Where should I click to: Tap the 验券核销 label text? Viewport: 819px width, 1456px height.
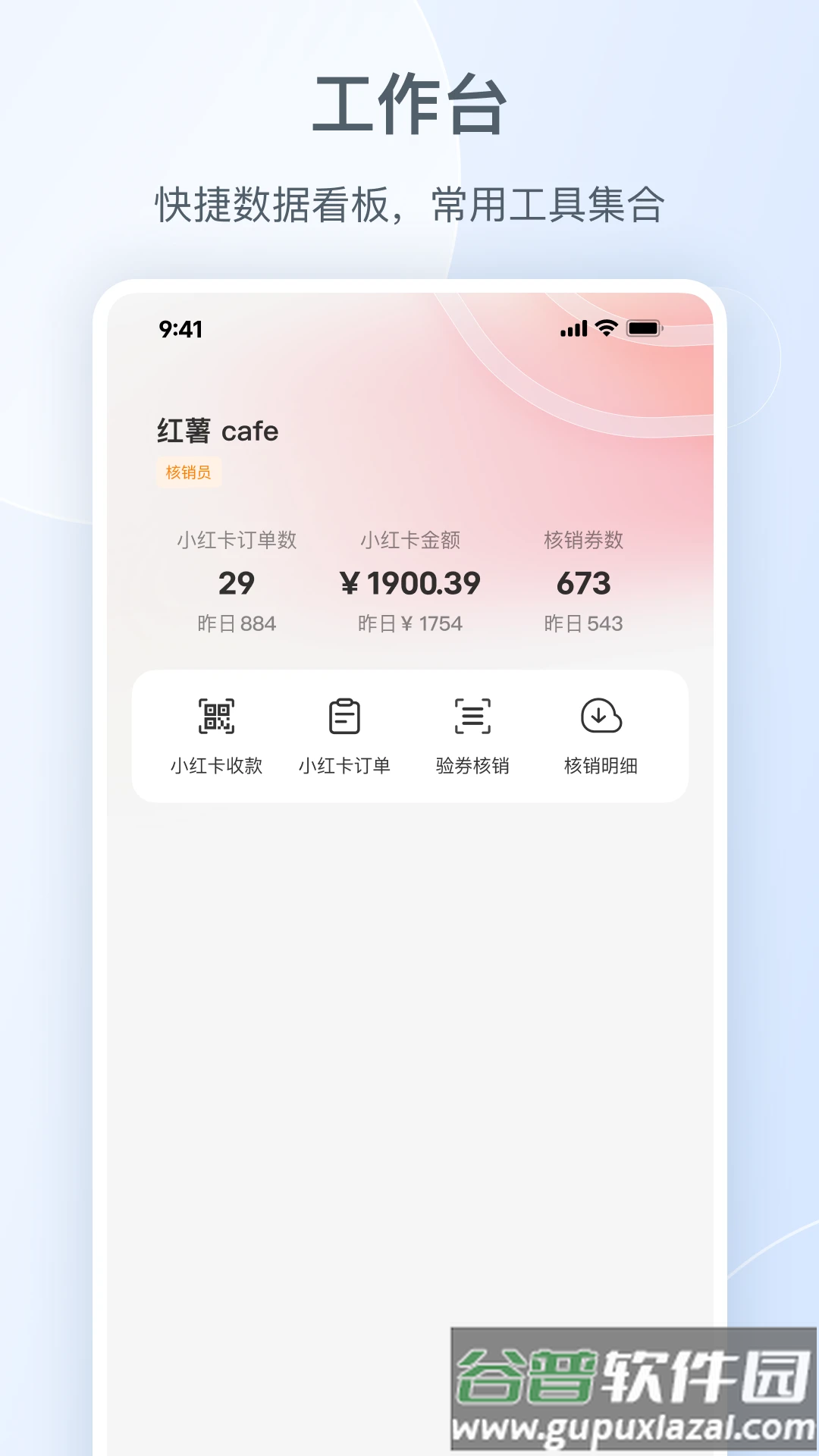471,767
